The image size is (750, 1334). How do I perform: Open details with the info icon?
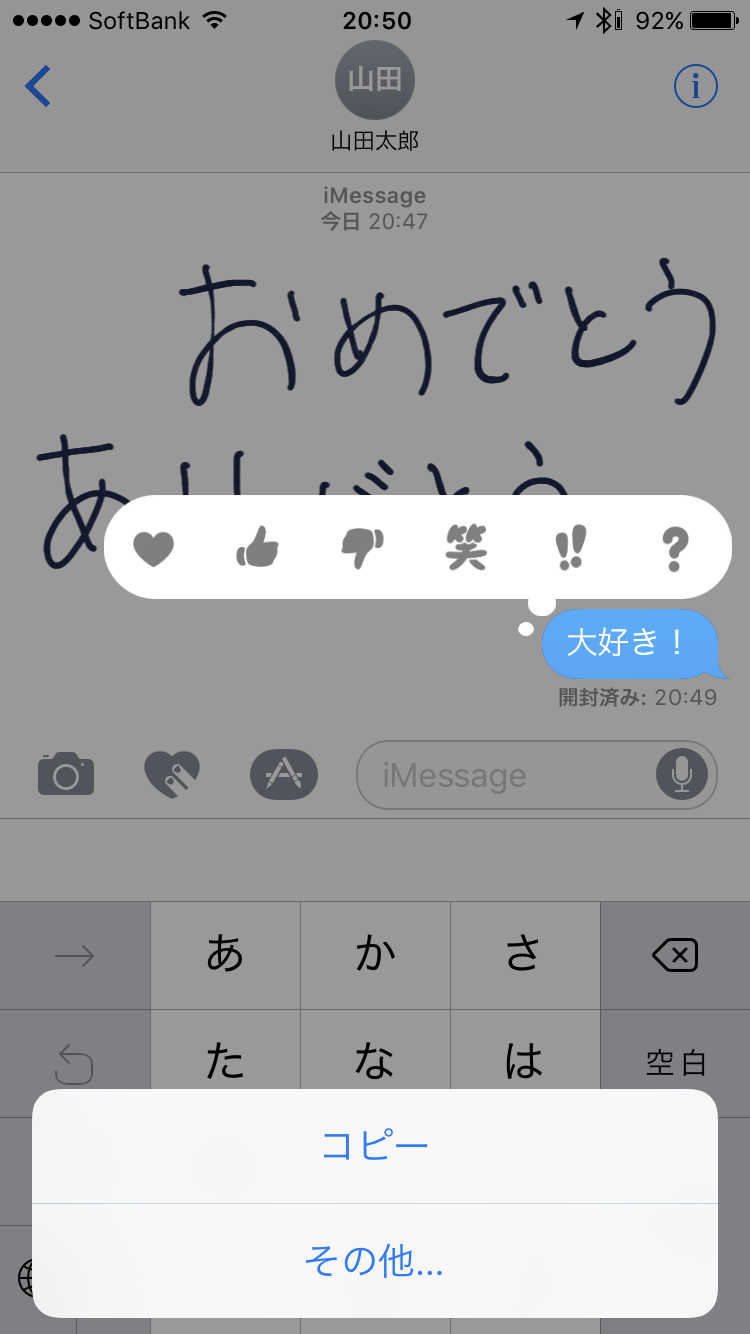point(696,87)
